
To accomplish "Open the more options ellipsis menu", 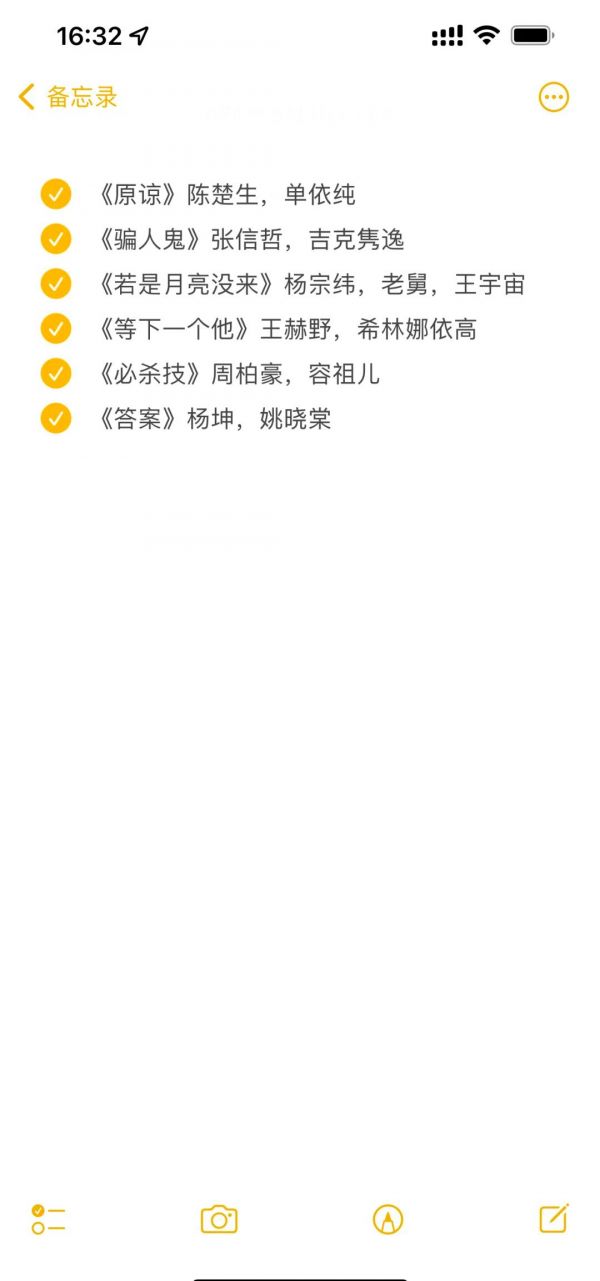I will [554, 97].
